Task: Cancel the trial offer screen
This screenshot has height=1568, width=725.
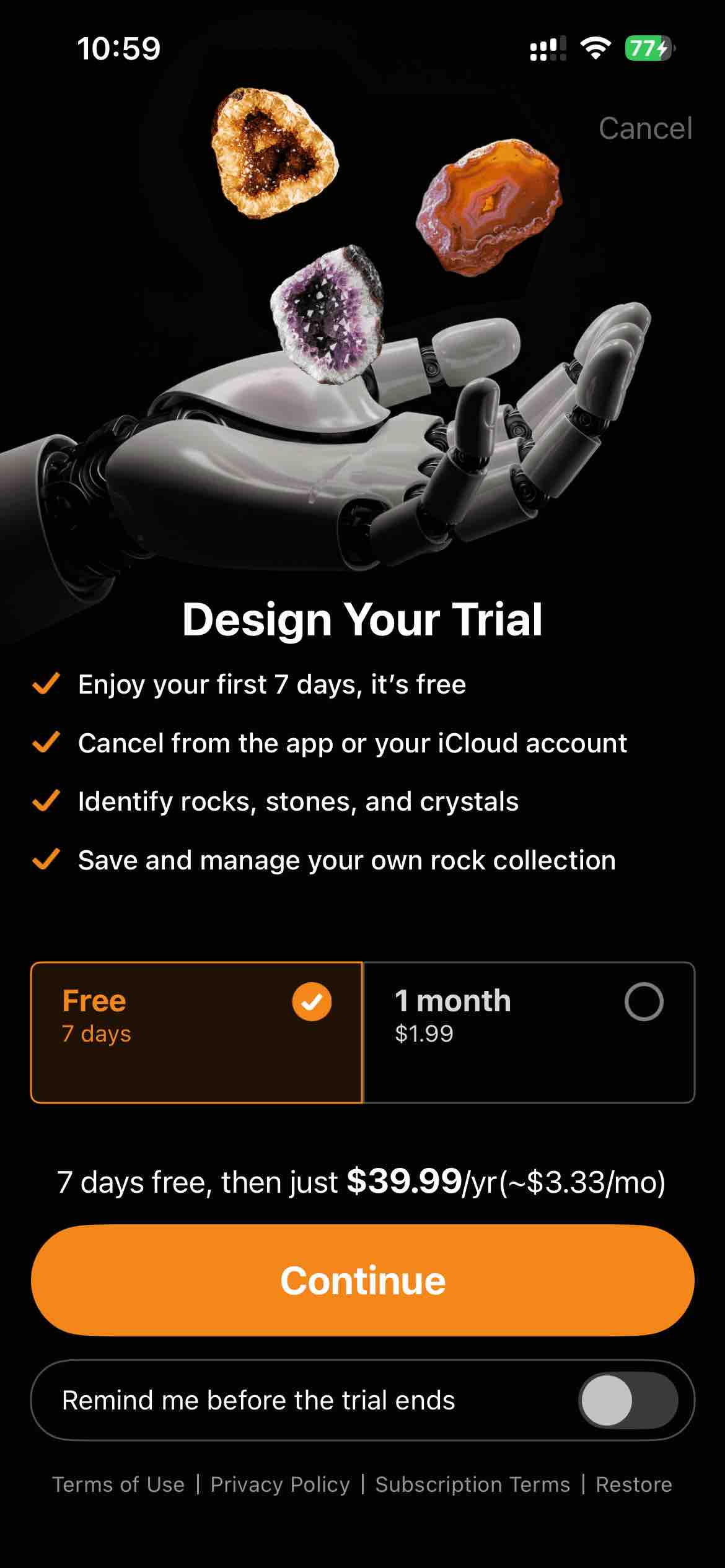Action: [644, 129]
